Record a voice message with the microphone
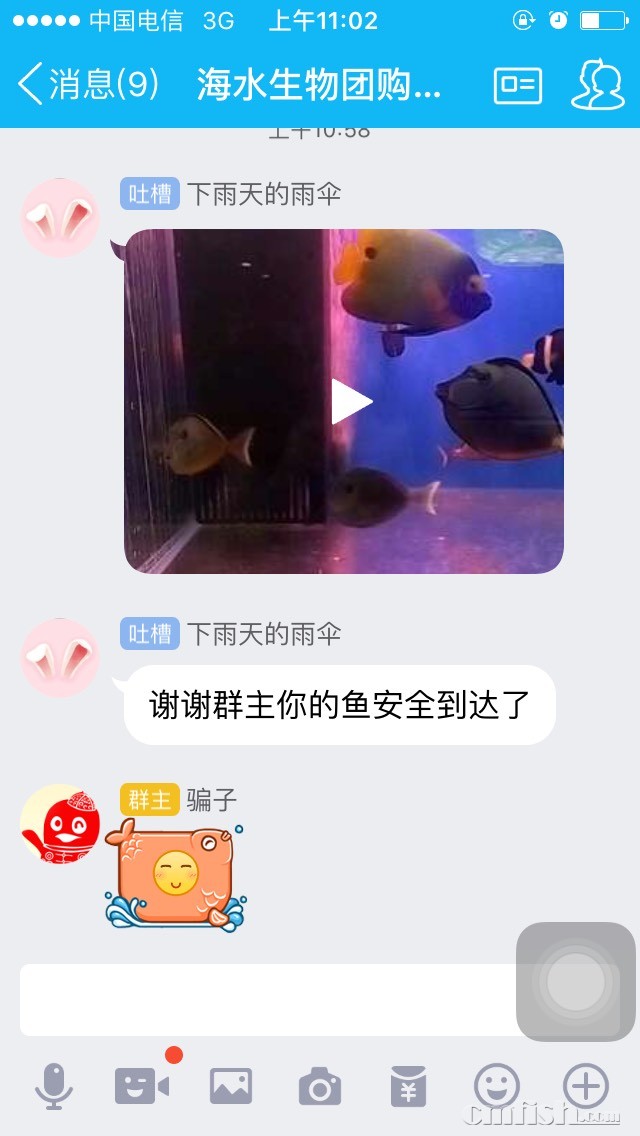Viewport: 640px width, 1136px height. [54, 1086]
